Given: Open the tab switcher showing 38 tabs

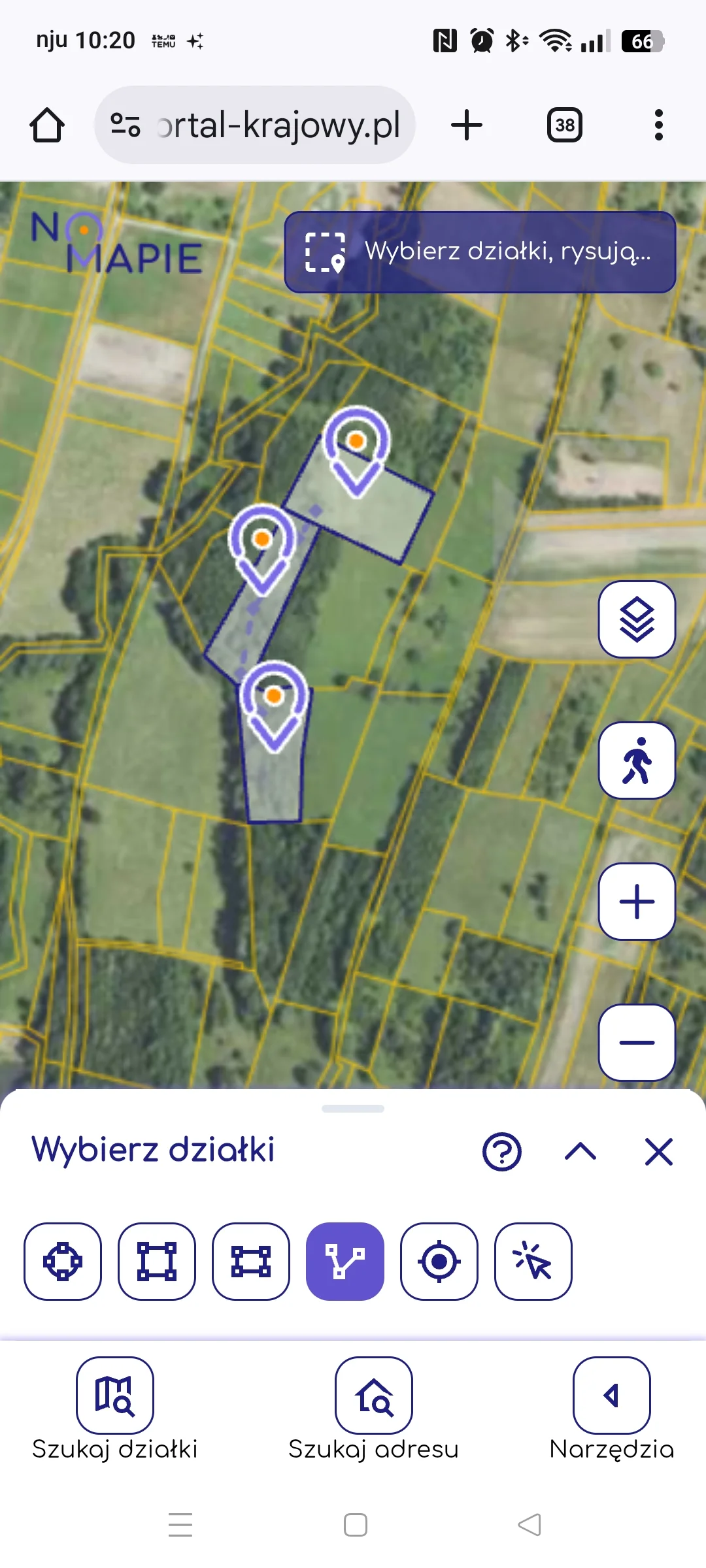Looking at the screenshot, I should coord(565,125).
